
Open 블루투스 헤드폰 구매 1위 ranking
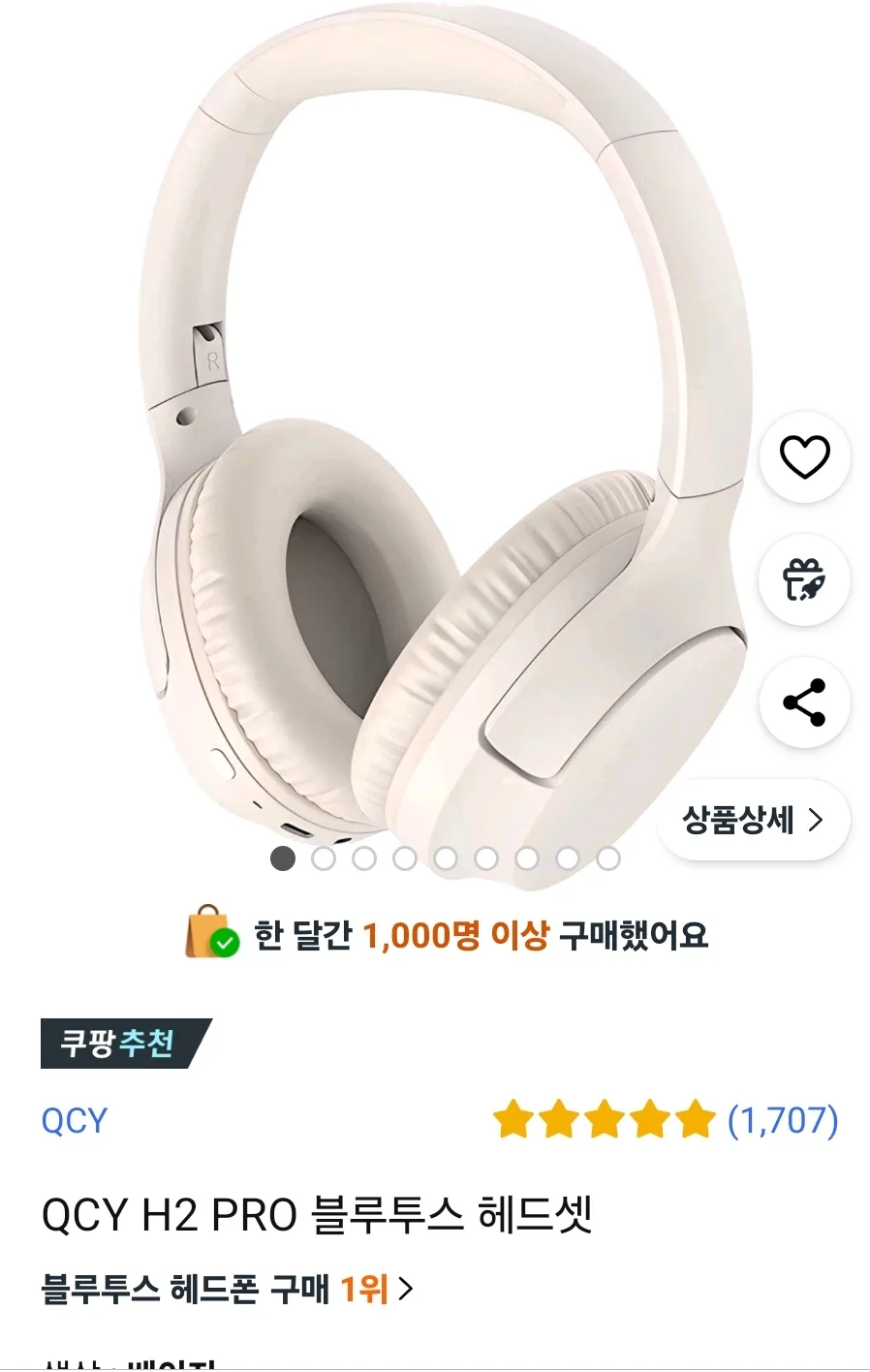point(227,1289)
